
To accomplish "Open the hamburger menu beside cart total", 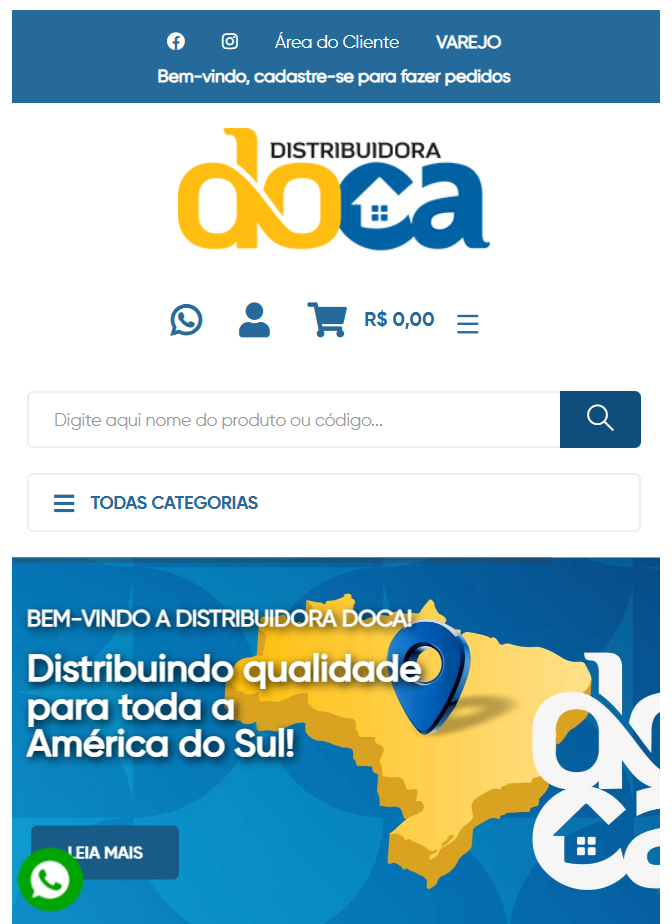I will (x=467, y=323).
